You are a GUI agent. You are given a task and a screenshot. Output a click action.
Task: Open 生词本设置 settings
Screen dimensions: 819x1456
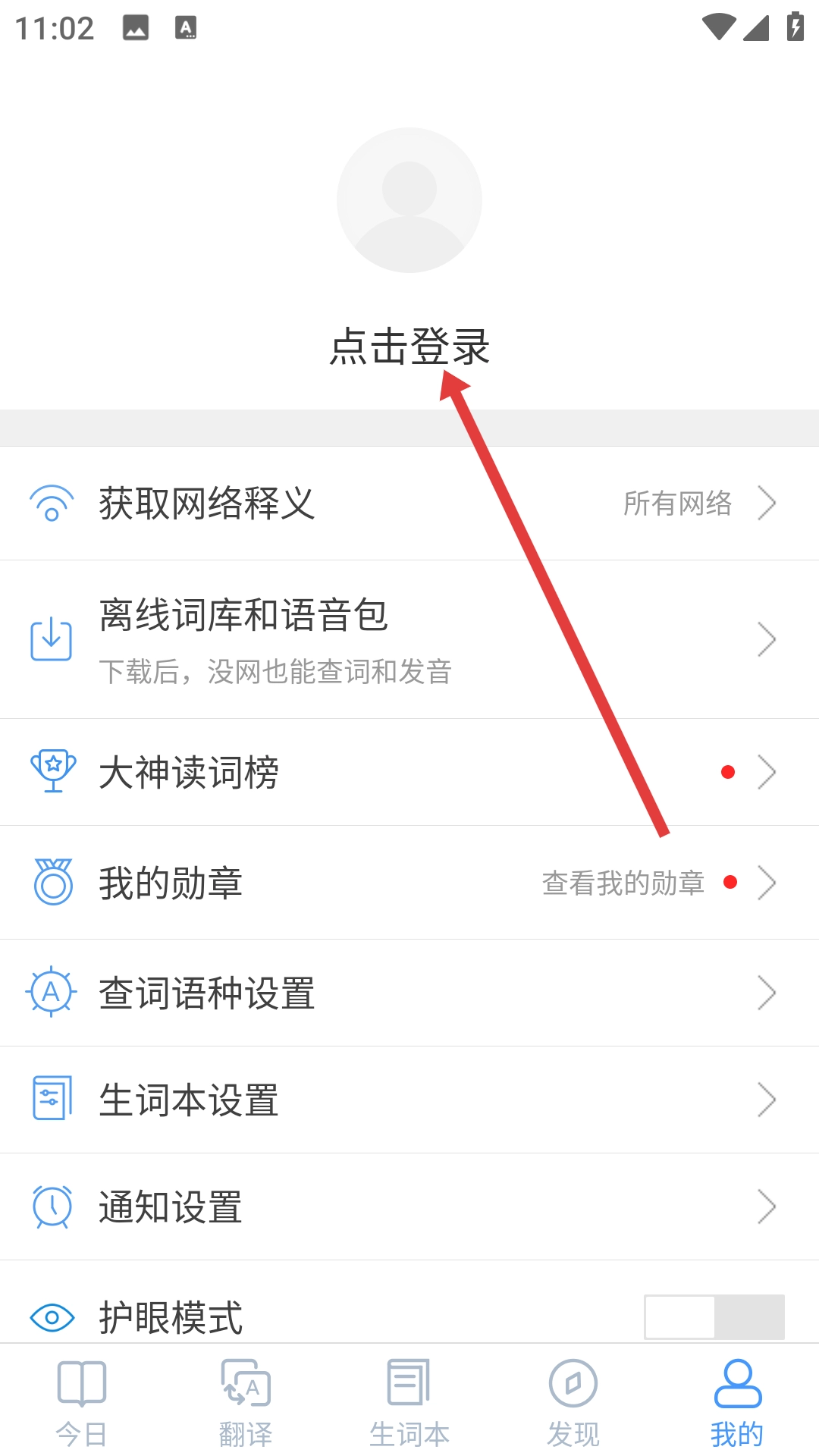coord(409,1100)
